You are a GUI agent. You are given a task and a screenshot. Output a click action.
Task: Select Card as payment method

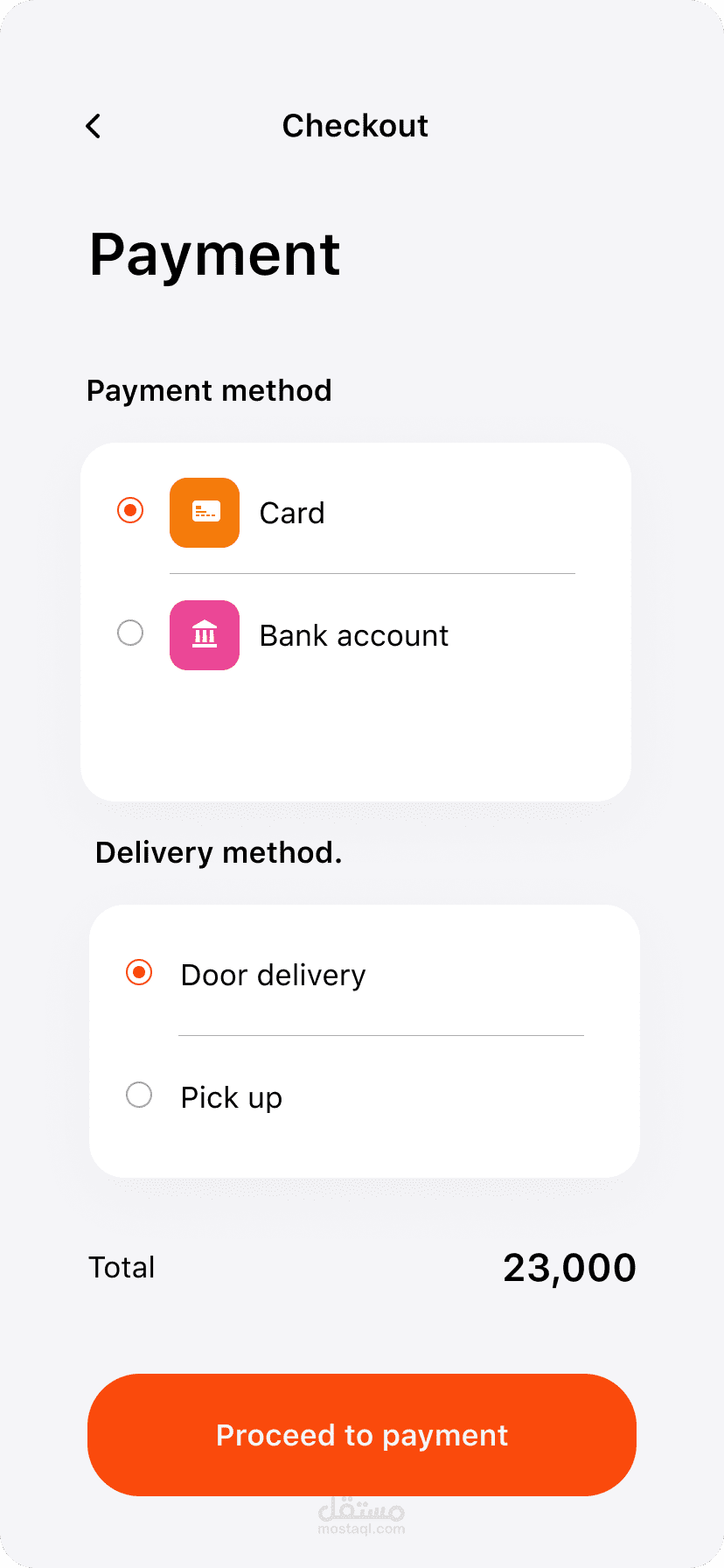tap(130, 510)
